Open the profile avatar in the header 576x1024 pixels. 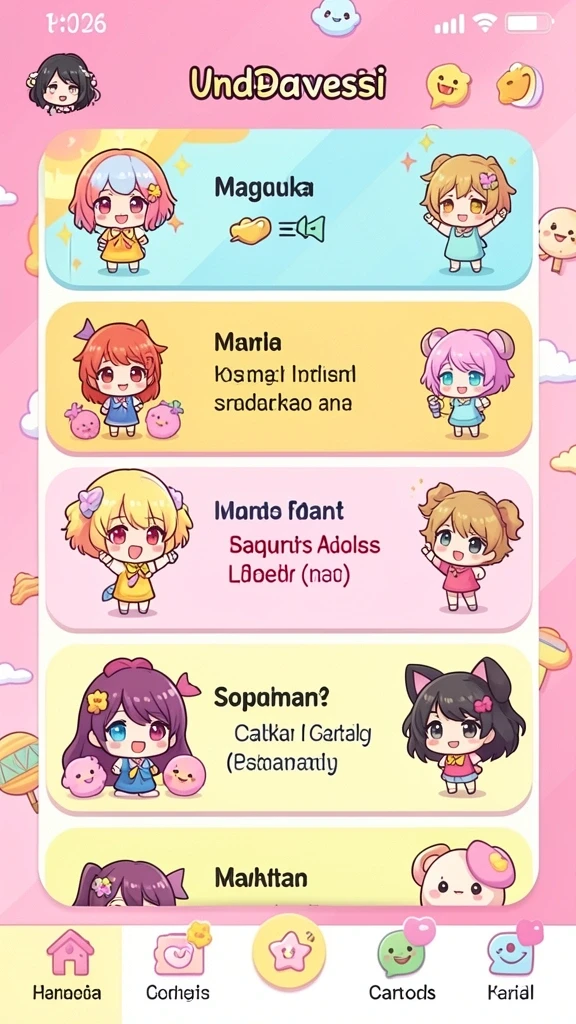click(x=63, y=84)
